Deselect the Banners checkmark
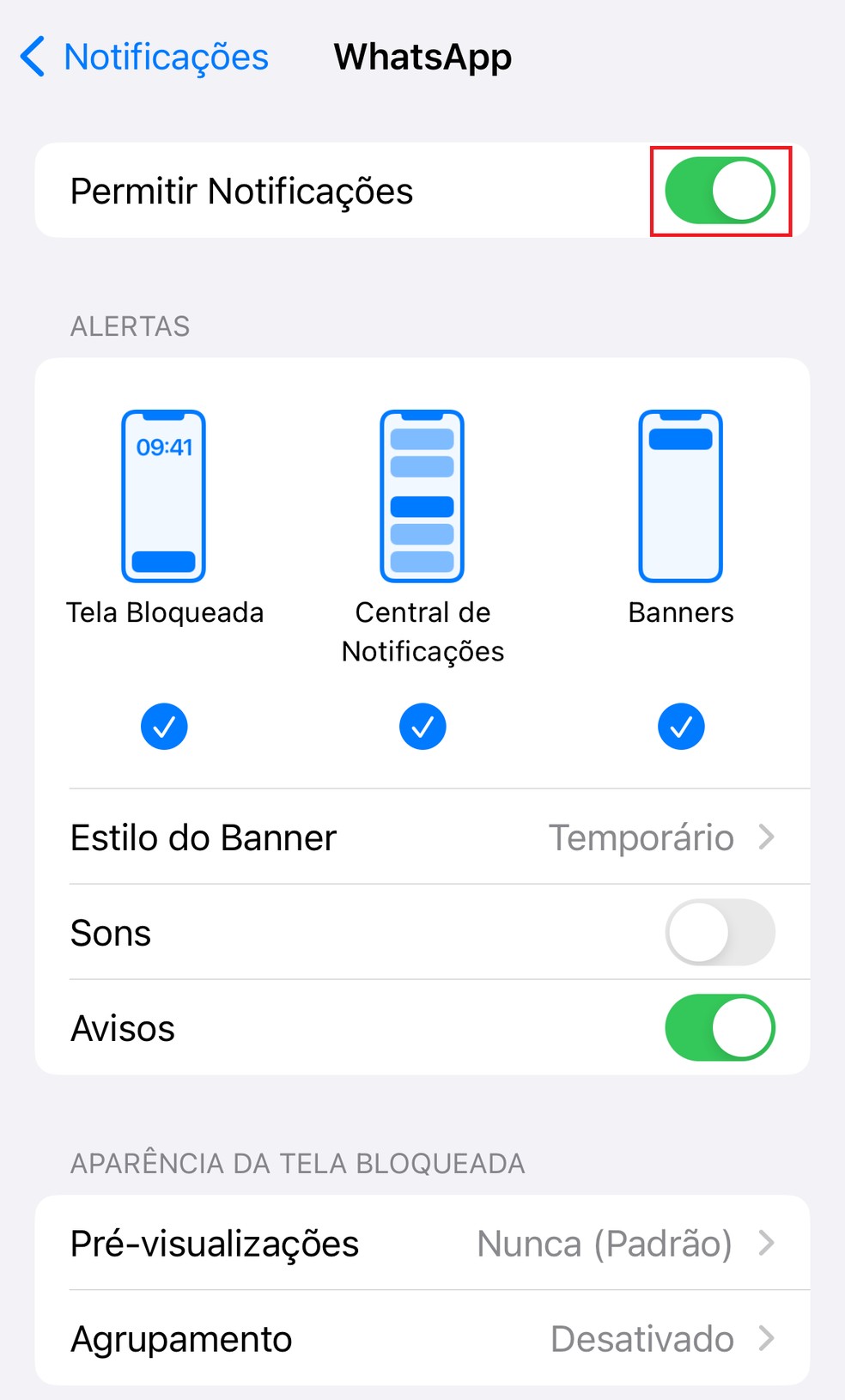 pyautogui.click(x=680, y=726)
